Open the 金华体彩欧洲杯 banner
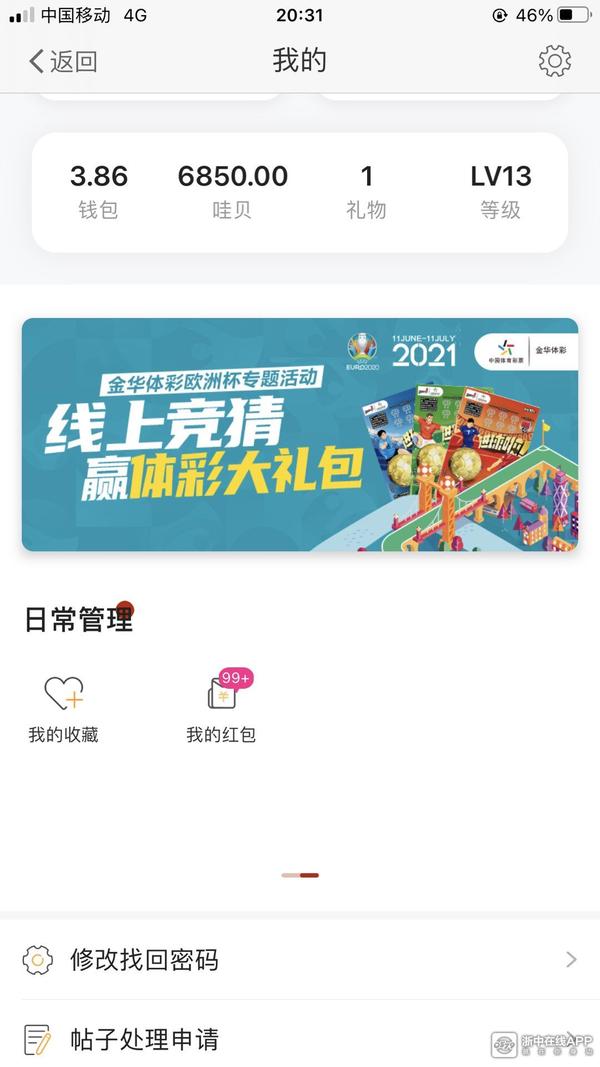Viewport: 600px width, 1067px height. click(x=300, y=434)
